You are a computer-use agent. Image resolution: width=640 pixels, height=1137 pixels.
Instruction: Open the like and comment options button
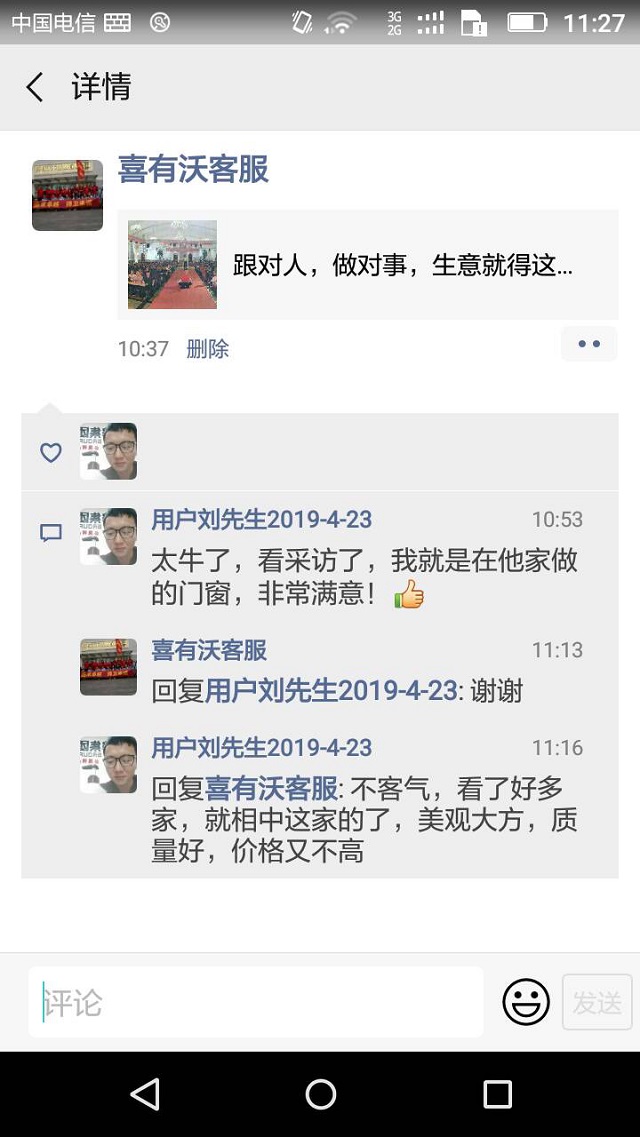coord(588,344)
